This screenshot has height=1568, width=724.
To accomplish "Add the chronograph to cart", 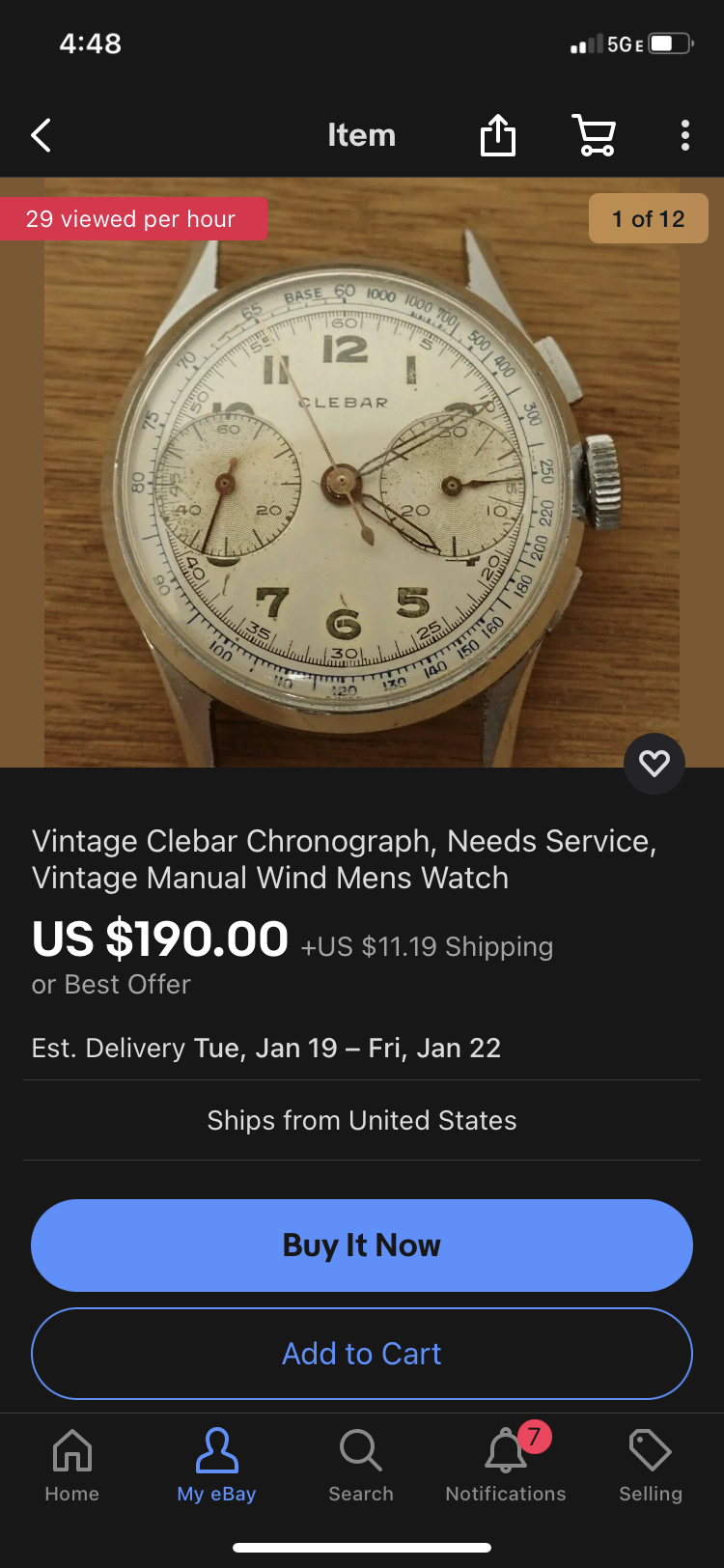I will [362, 1354].
